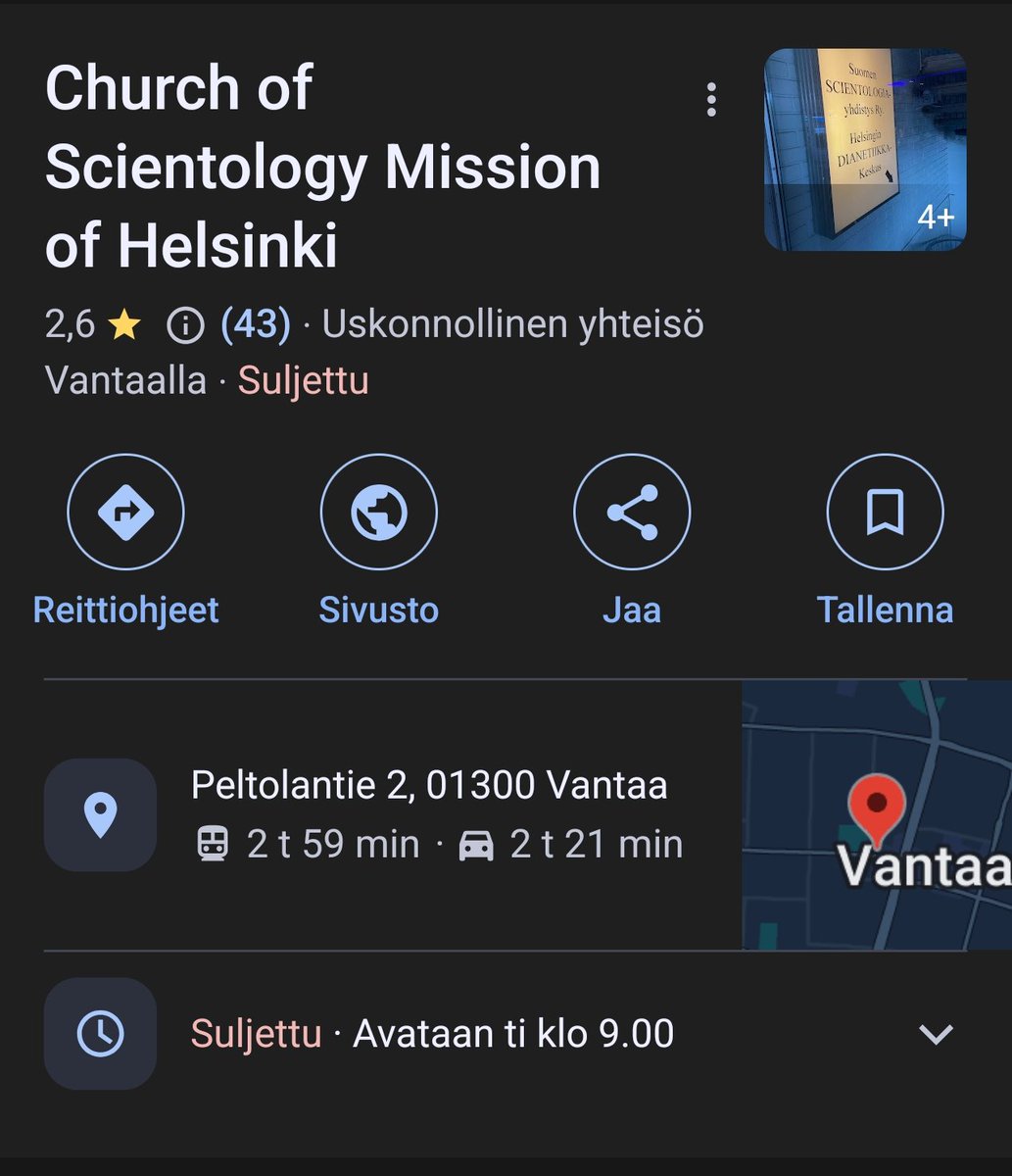Get directions with Reittiohjeet
This screenshot has height=1176, width=1012.
125,513
